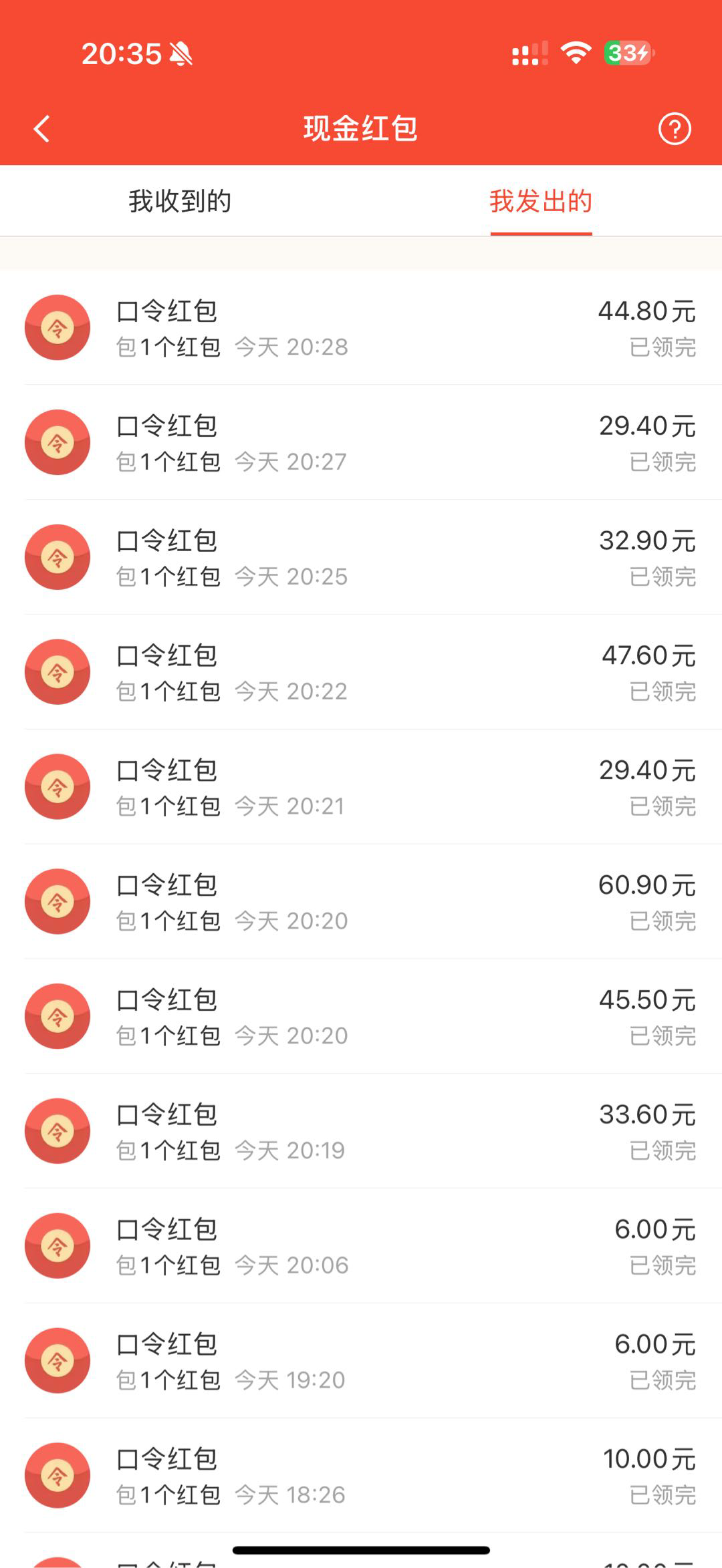The height and width of the screenshot is (1568, 722).
Task: Tap the 33.60元 red packet from 20:19
Action: click(x=361, y=1132)
